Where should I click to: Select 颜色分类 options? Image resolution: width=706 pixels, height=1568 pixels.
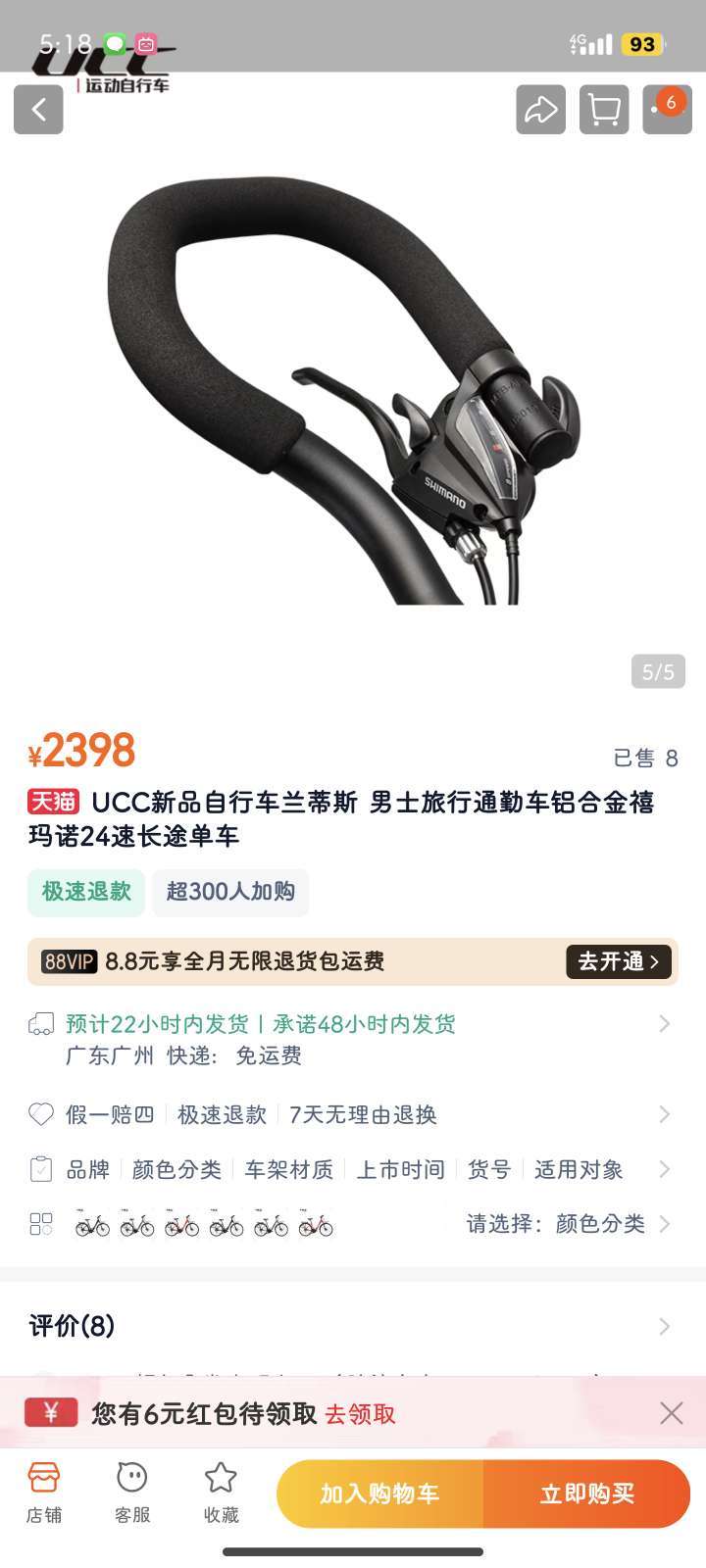(353, 1224)
